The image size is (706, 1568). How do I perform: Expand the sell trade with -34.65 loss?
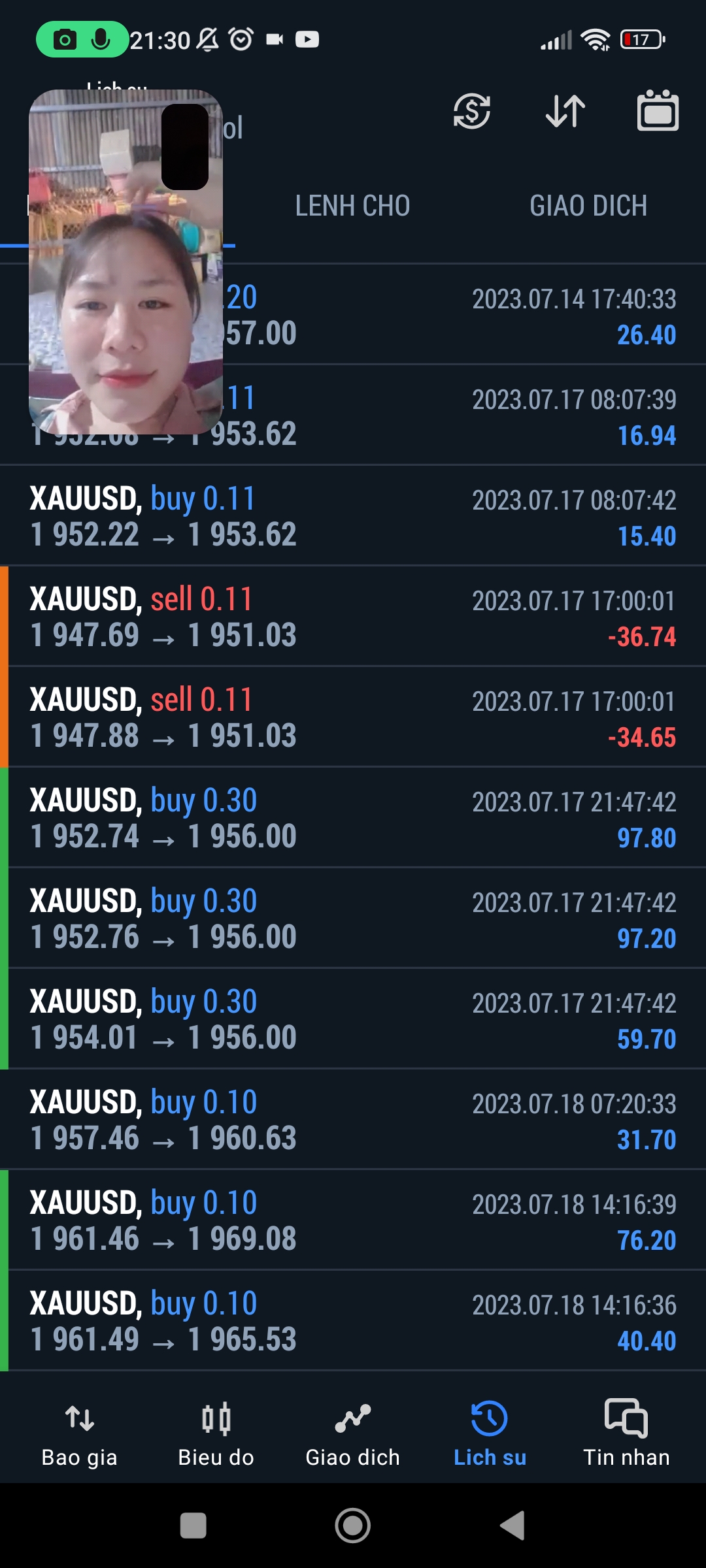[353, 717]
